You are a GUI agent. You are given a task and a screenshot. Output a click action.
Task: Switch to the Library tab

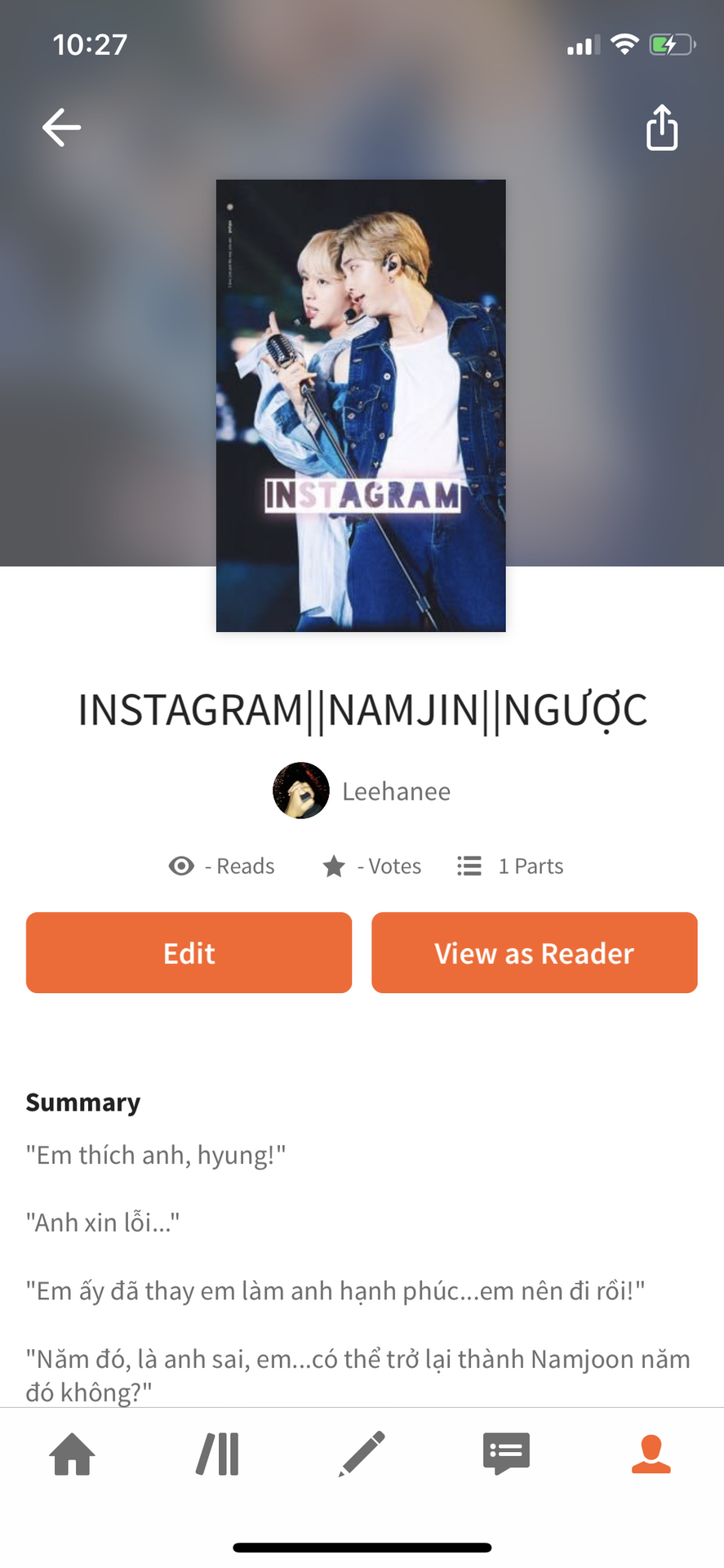coord(217,1454)
